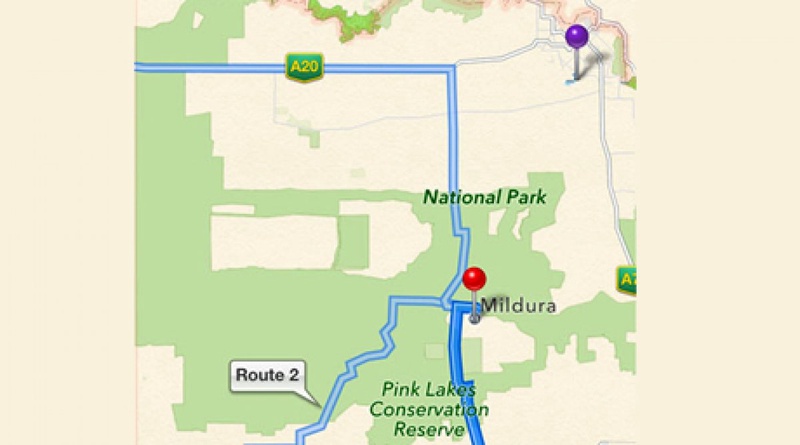Tap the purple pin on the map
Viewport: 800px width, 445px height.
[576, 39]
